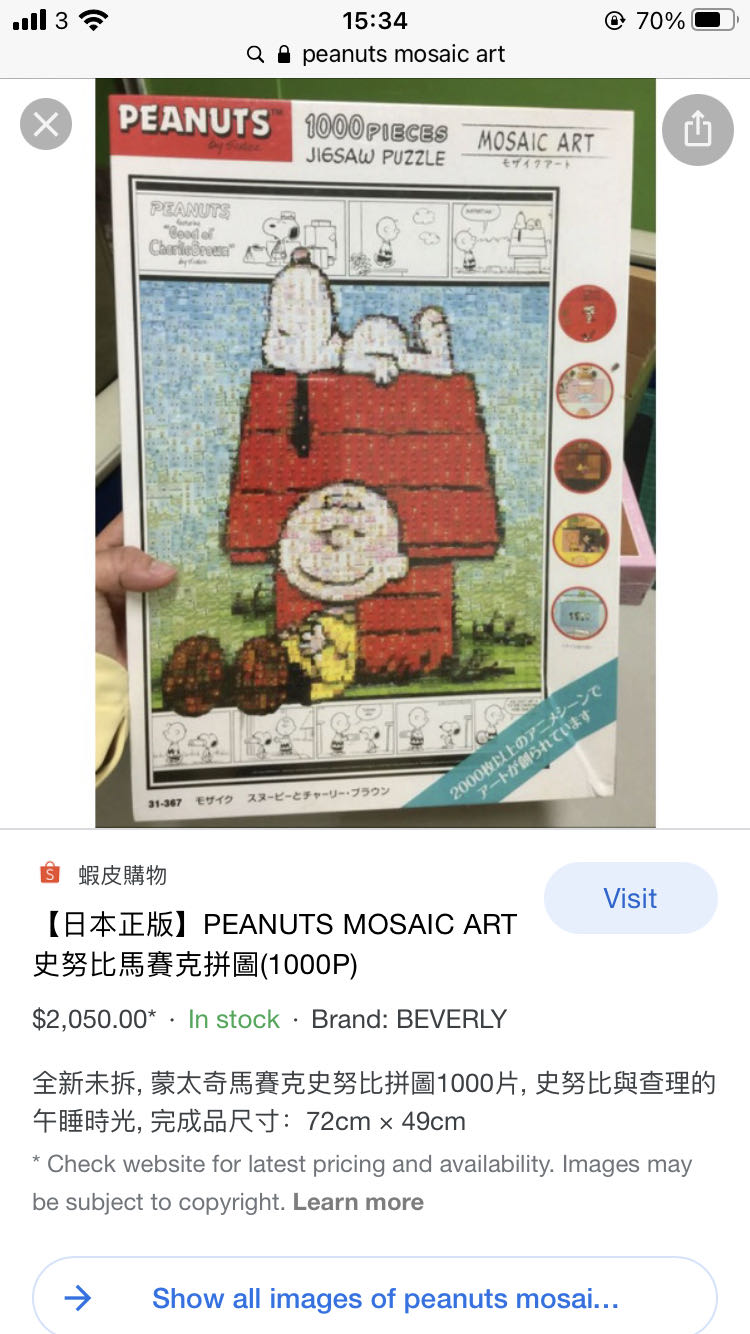Close the image preview
The image size is (750, 1334).
pos(46,125)
